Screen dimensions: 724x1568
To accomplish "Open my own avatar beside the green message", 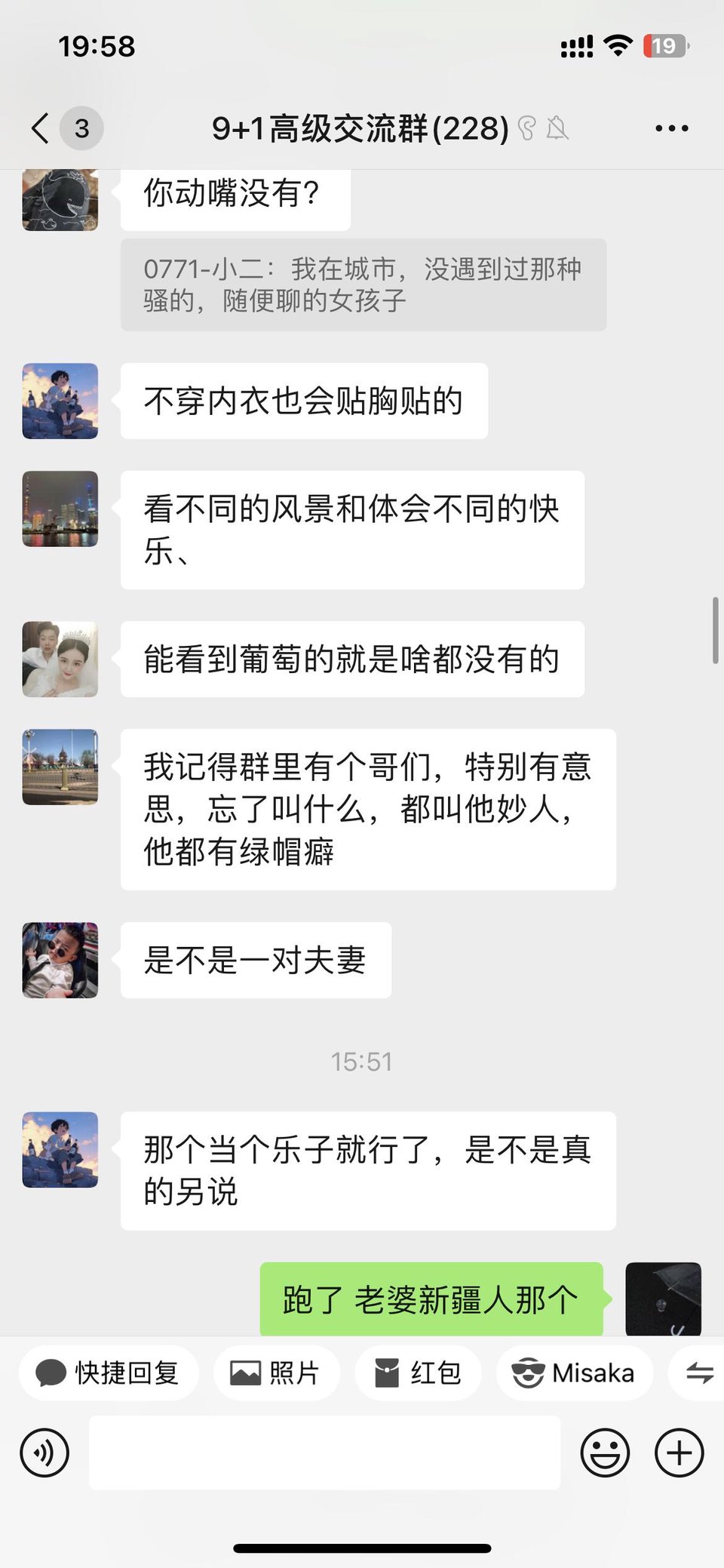I will coord(664,1299).
